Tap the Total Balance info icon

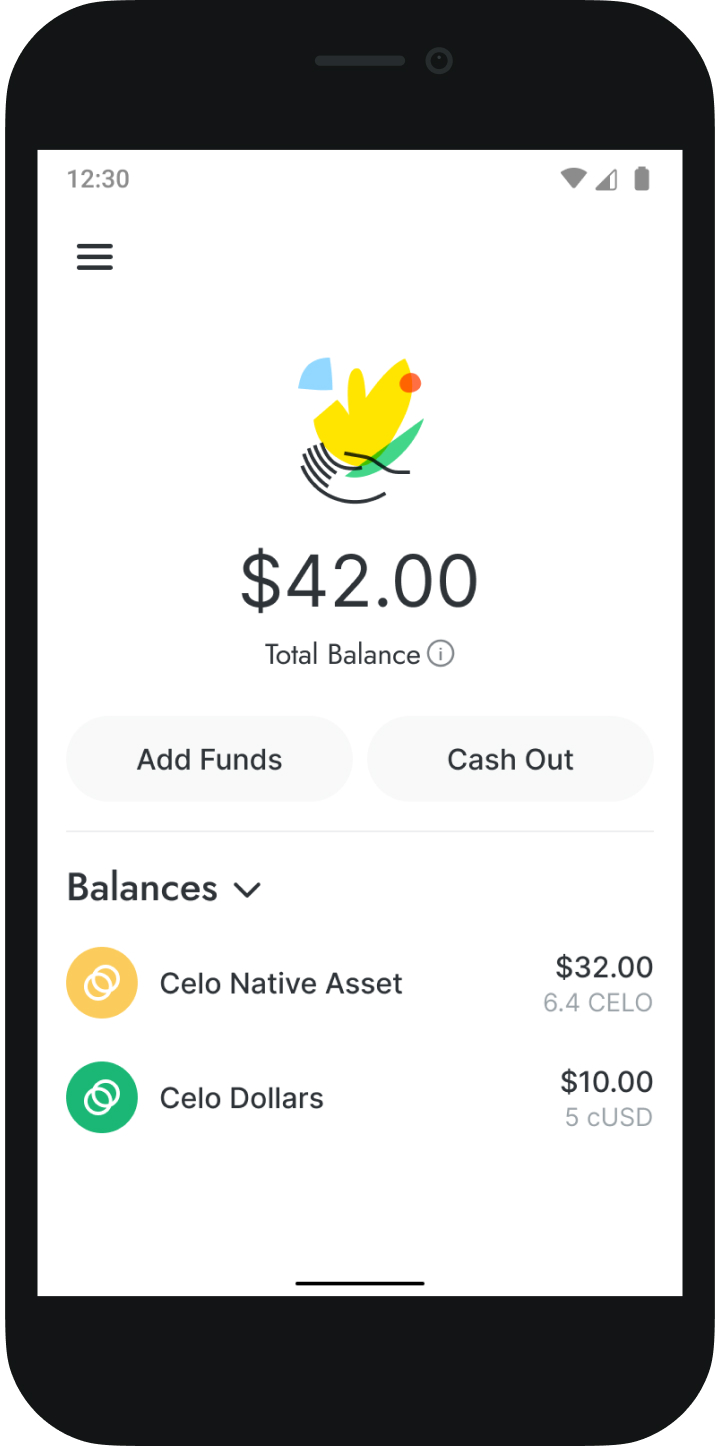441,654
